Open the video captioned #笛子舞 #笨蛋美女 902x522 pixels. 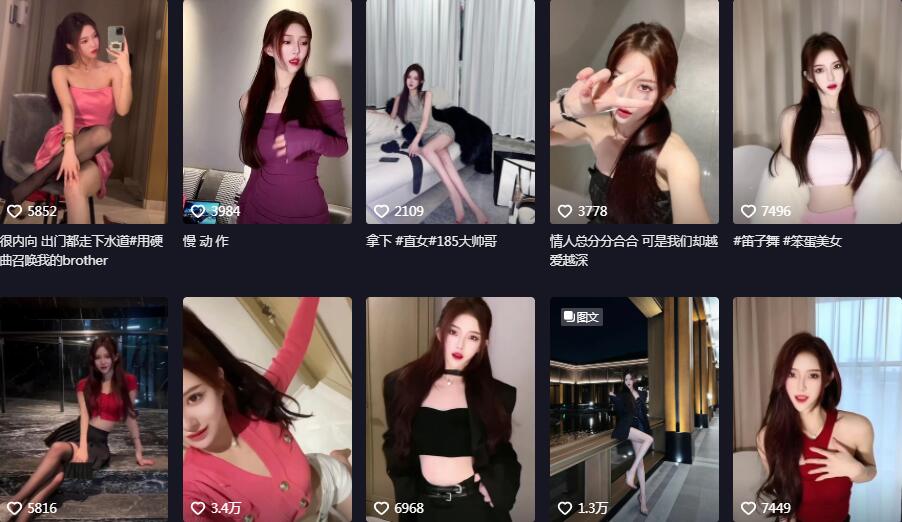click(817, 110)
